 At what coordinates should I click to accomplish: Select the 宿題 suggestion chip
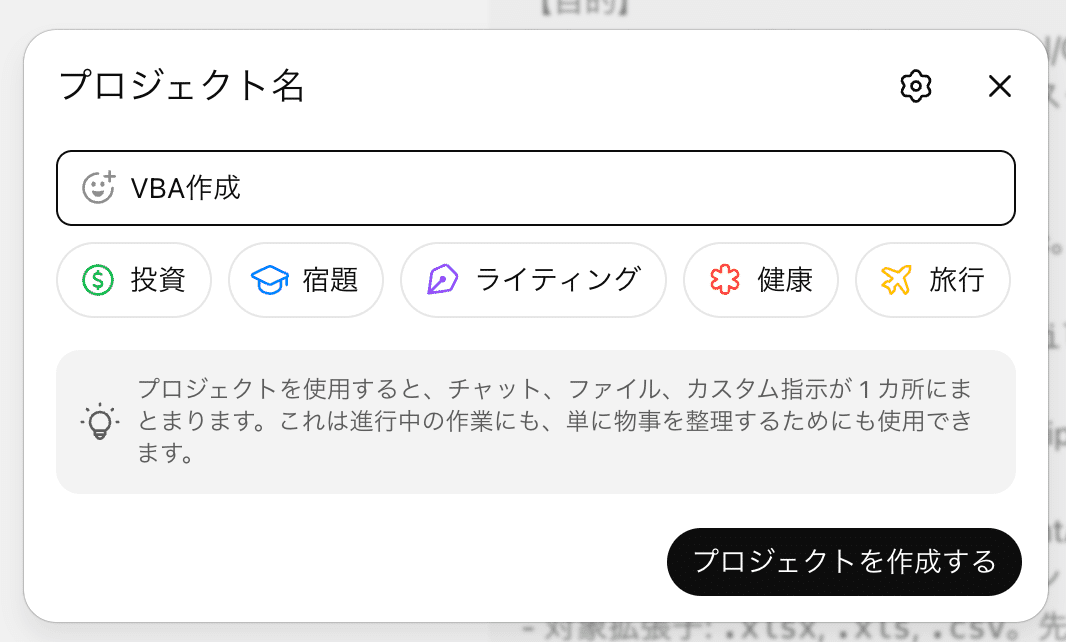pos(305,280)
